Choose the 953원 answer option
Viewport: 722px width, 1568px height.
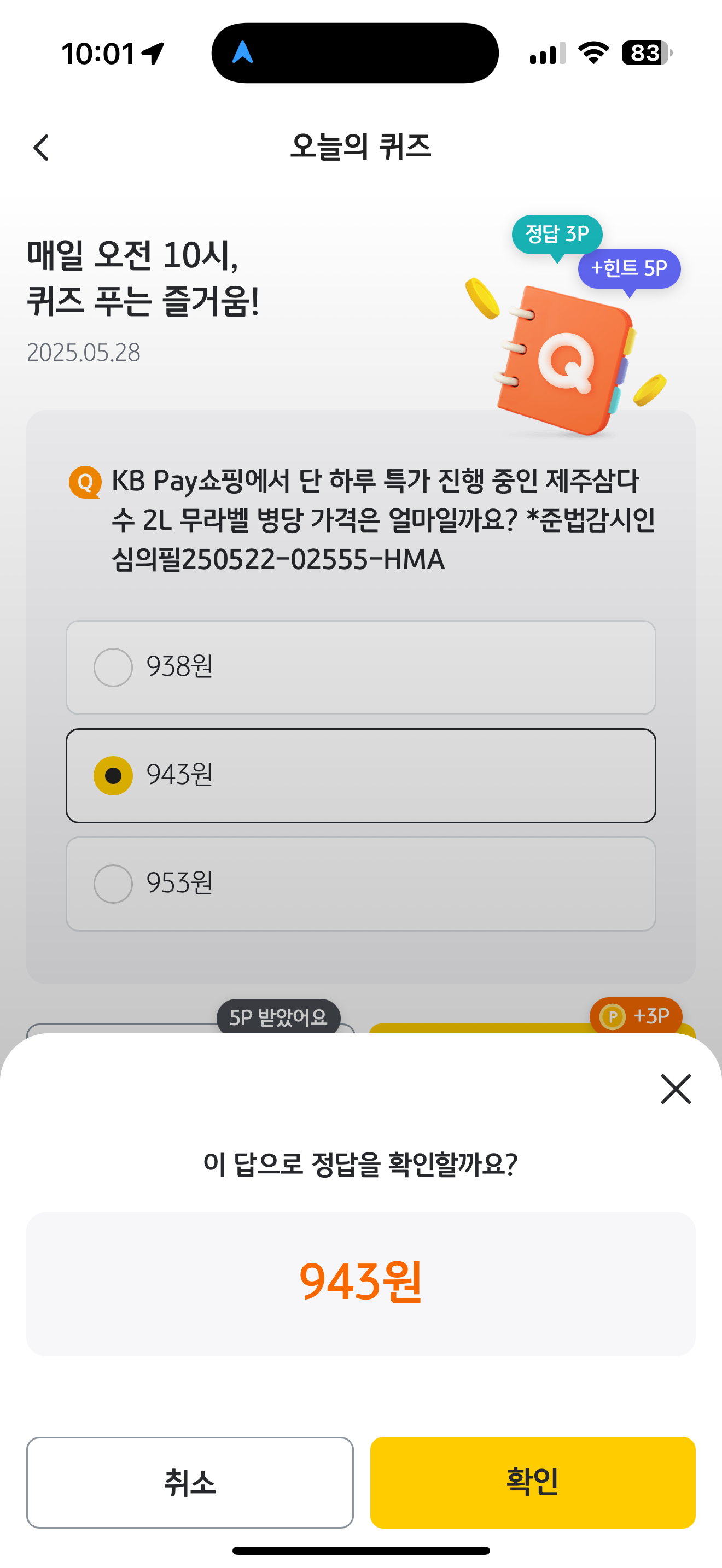click(361, 884)
